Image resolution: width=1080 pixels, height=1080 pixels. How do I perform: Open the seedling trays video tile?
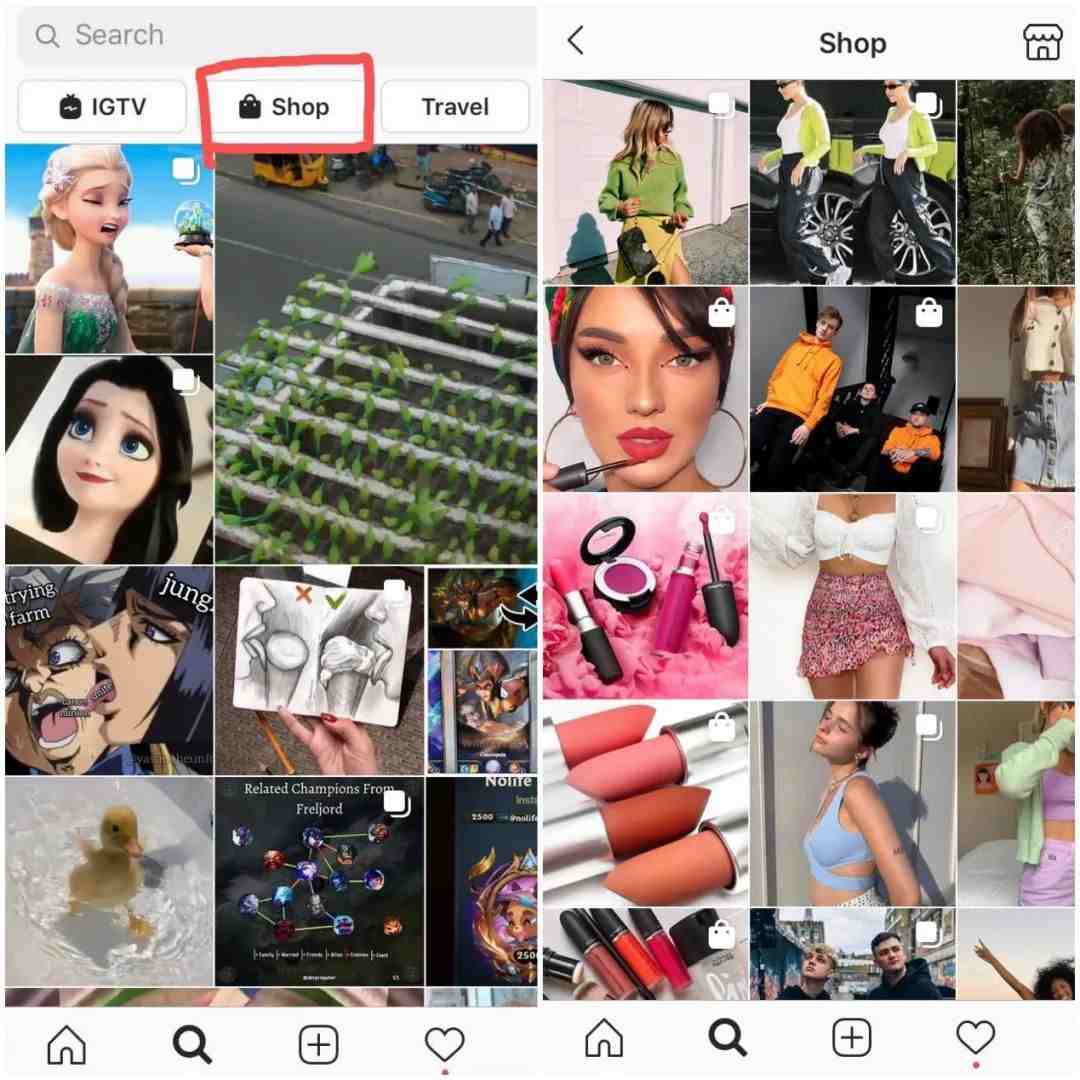point(376,355)
